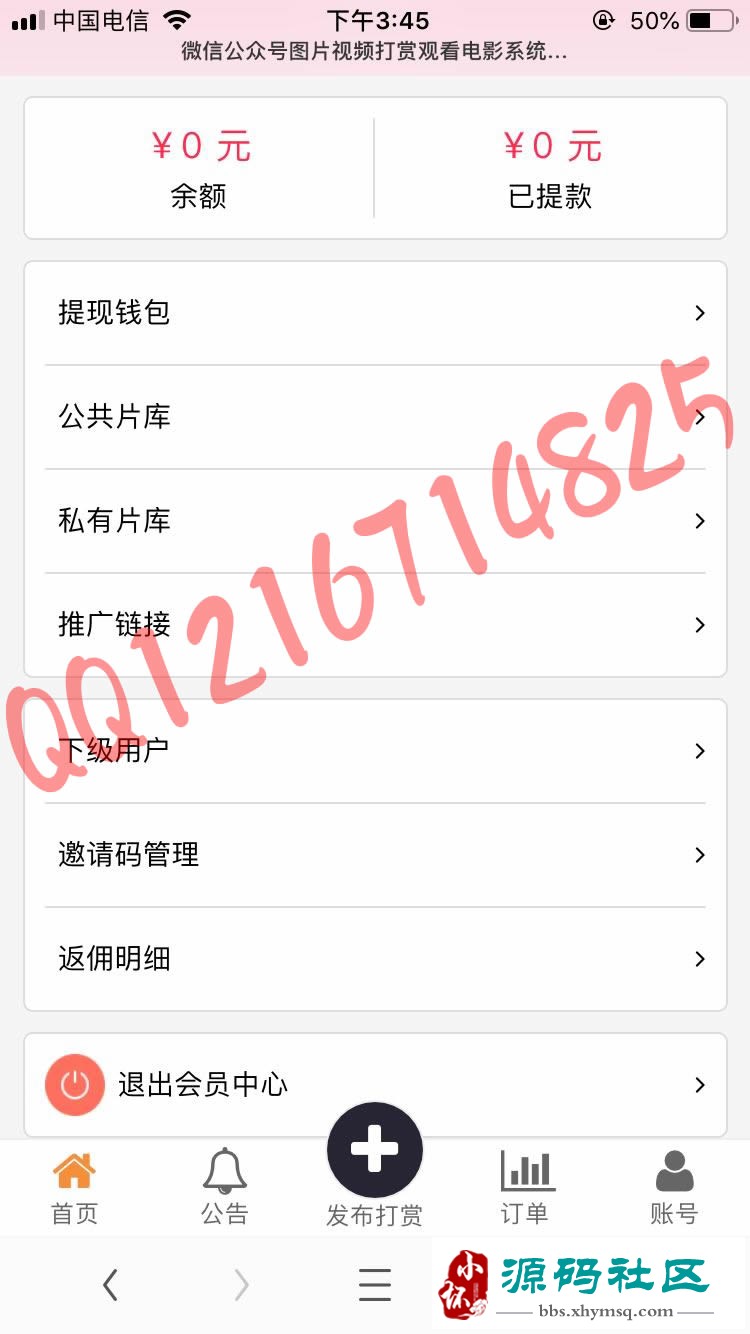Open 私有片库 private library
The width and height of the screenshot is (750, 1334).
coord(375,521)
